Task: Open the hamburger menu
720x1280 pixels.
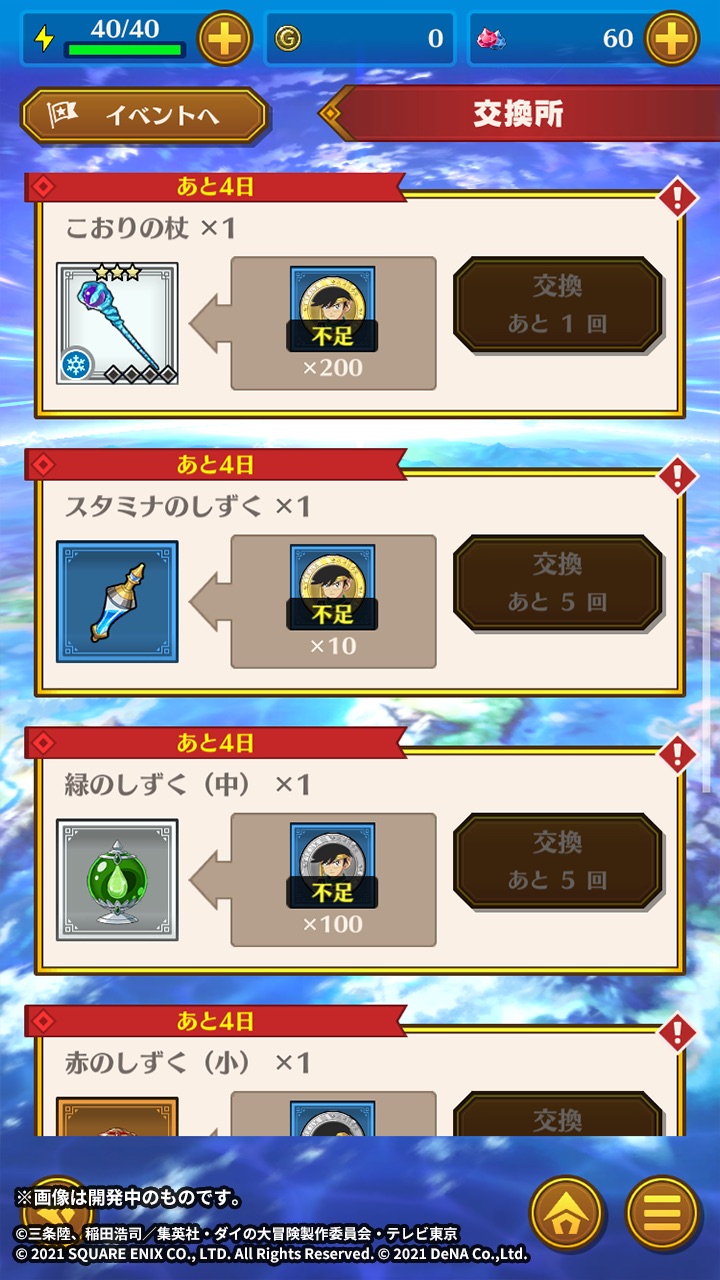Action: click(x=662, y=1213)
